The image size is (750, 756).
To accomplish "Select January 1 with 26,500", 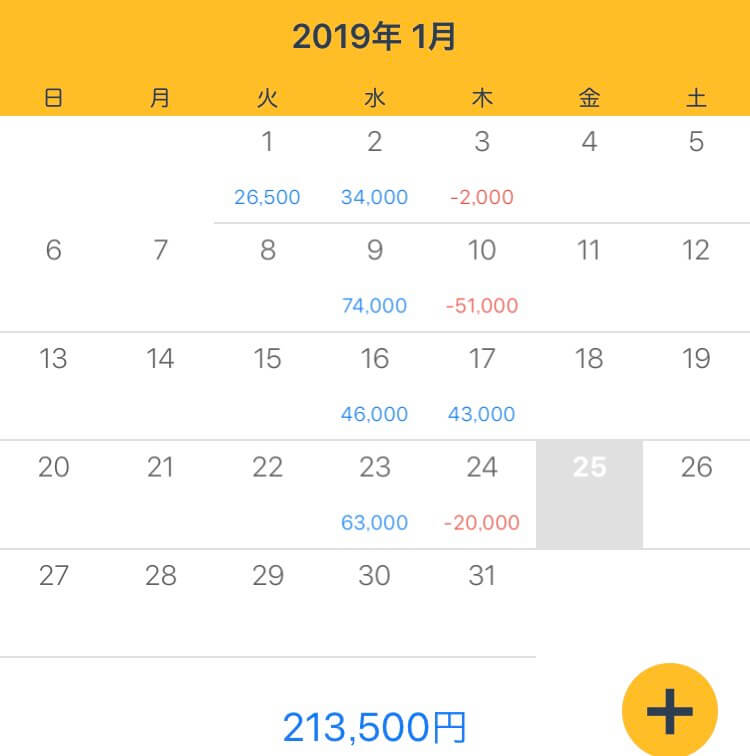I will (x=267, y=168).
